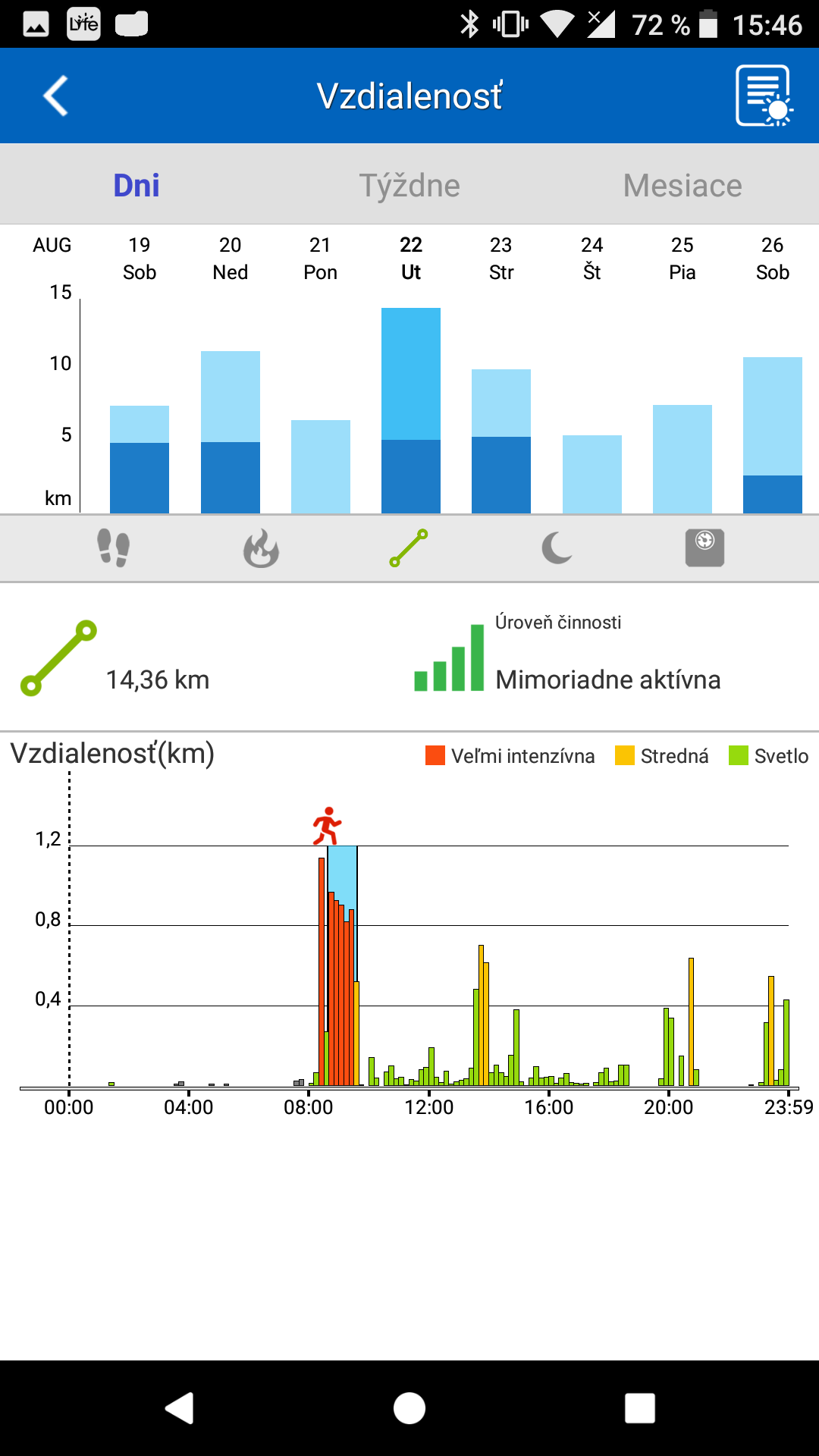Viewport: 819px width, 1456px height.
Task: Show weight via scale icon
Action: [x=705, y=548]
